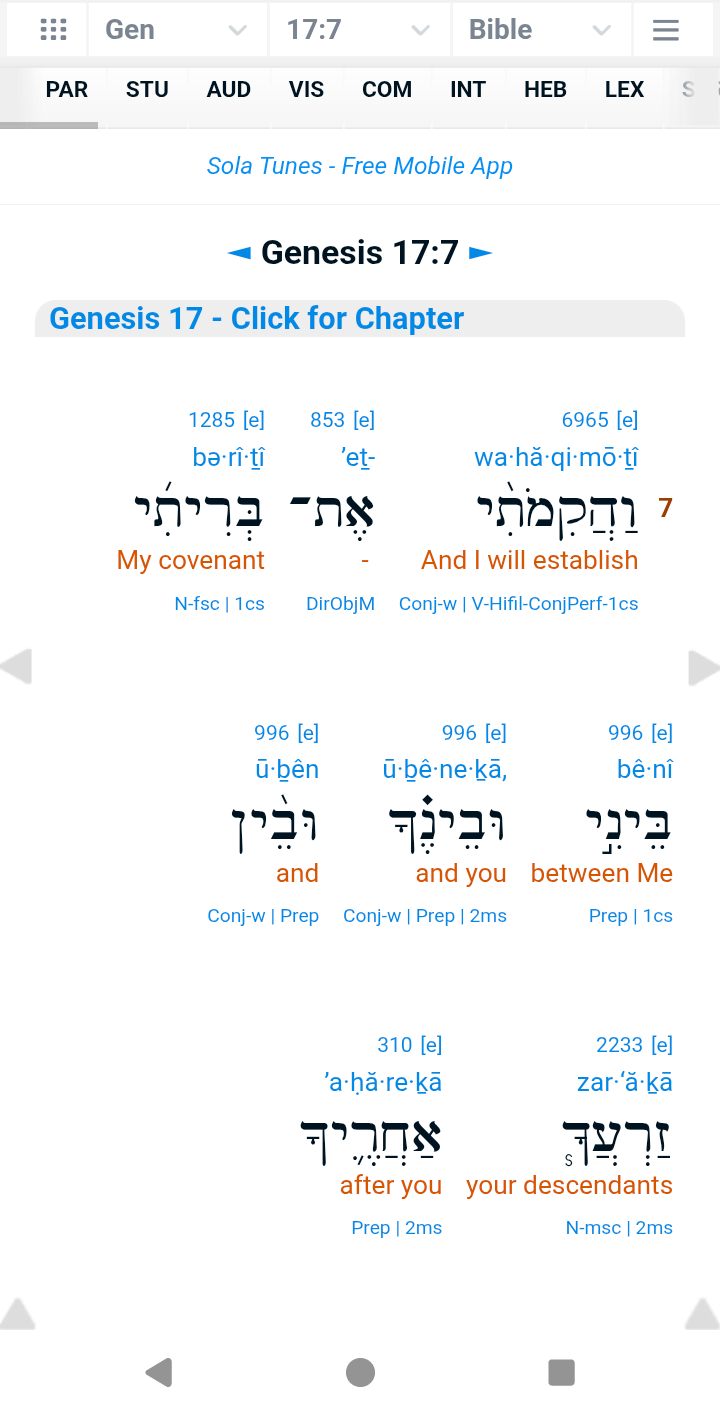
Task: Switch to the AUD tab
Action: pos(228,90)
